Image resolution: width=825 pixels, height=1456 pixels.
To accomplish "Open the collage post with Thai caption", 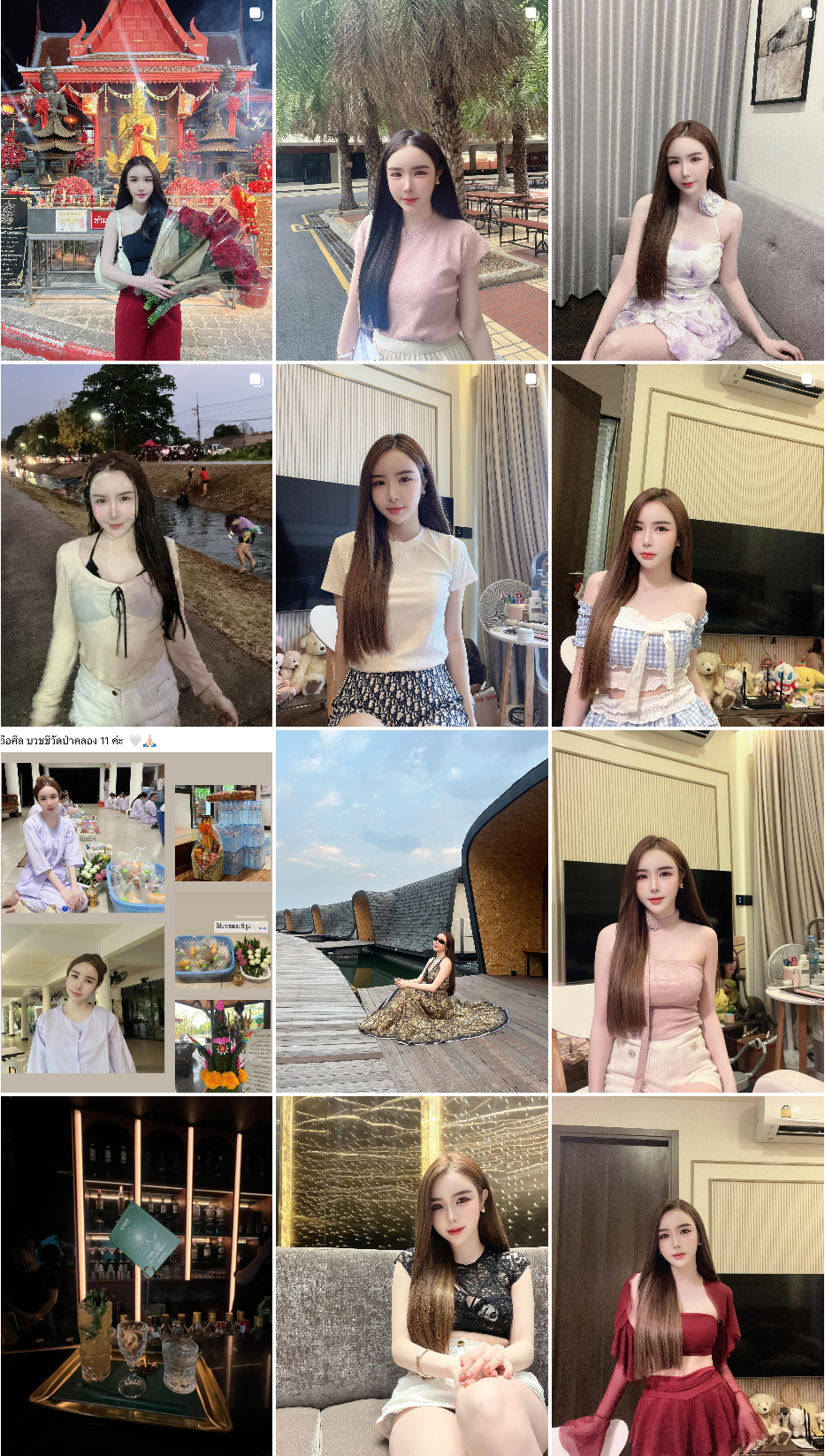I will 136,911.
